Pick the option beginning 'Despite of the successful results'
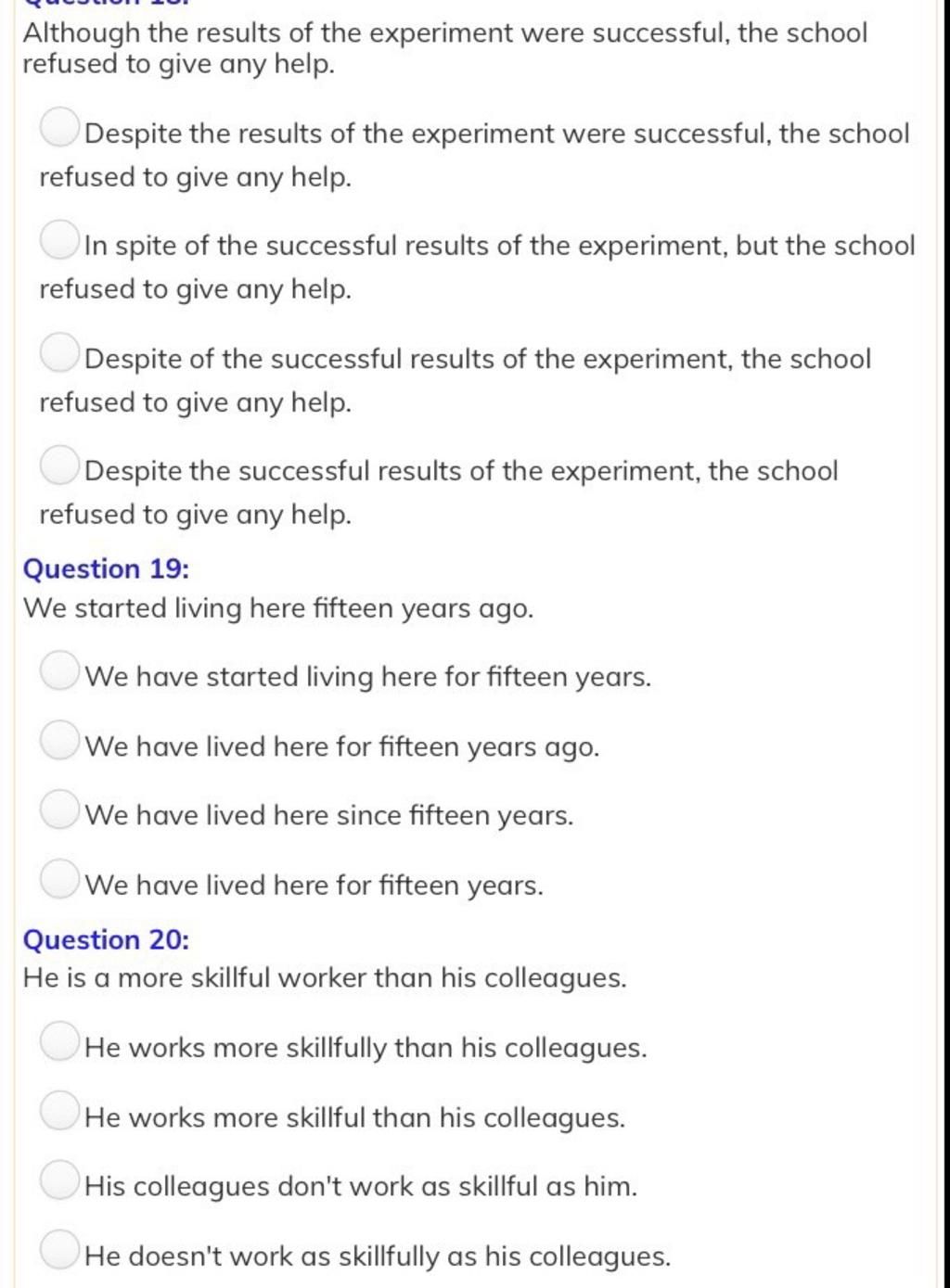Screen dimensions: 950x1288 tap(58, 356)
